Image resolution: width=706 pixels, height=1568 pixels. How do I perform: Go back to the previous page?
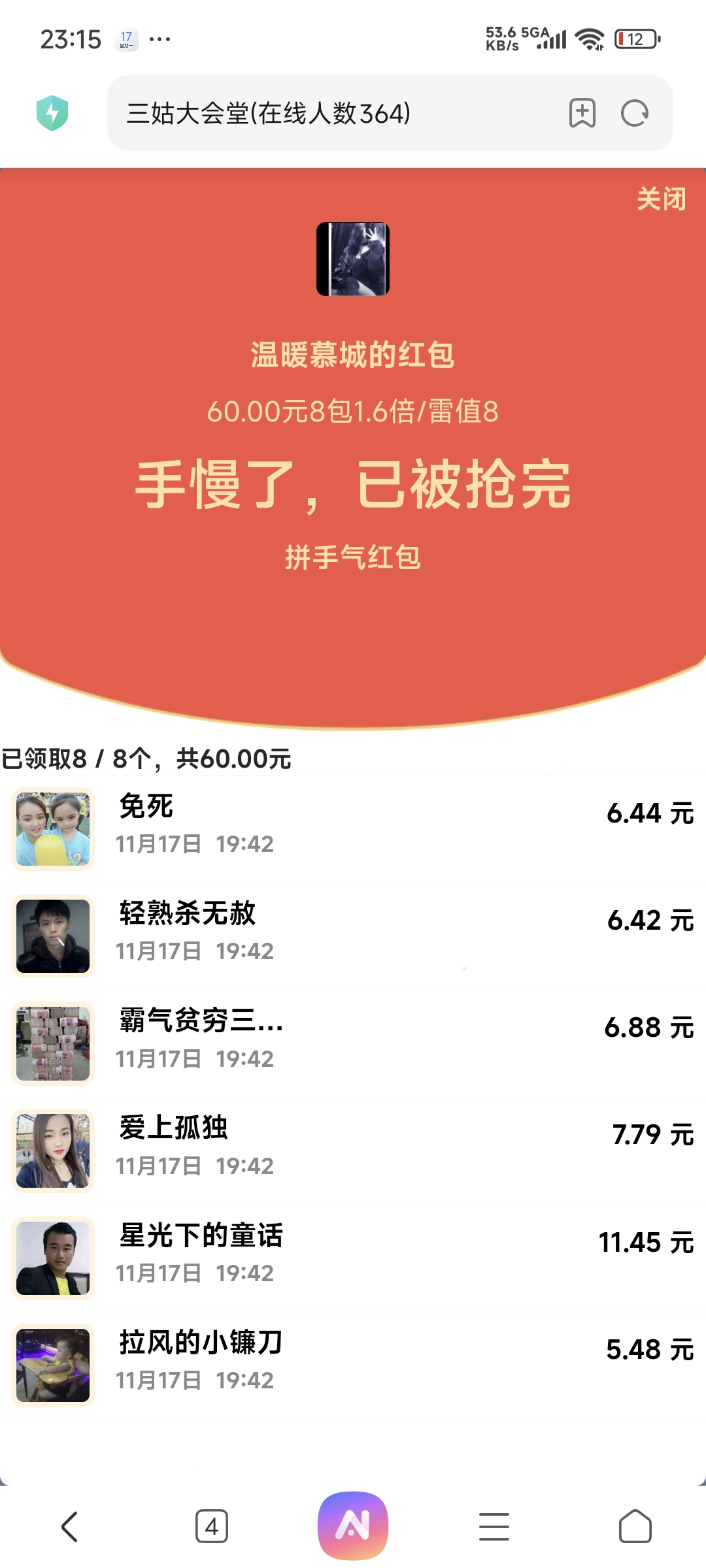click(x=70, y=1527)
